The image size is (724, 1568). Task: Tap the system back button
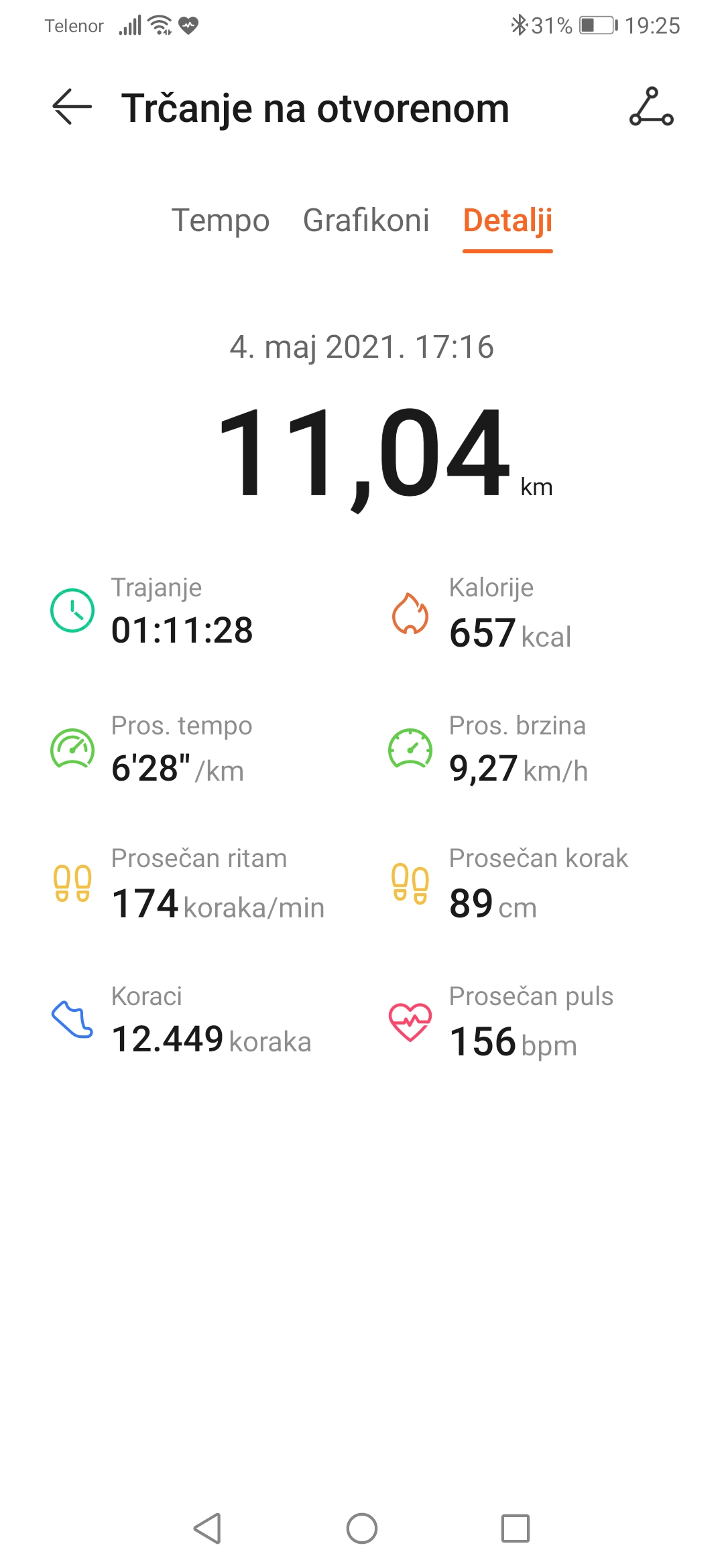pos(208,1528)
